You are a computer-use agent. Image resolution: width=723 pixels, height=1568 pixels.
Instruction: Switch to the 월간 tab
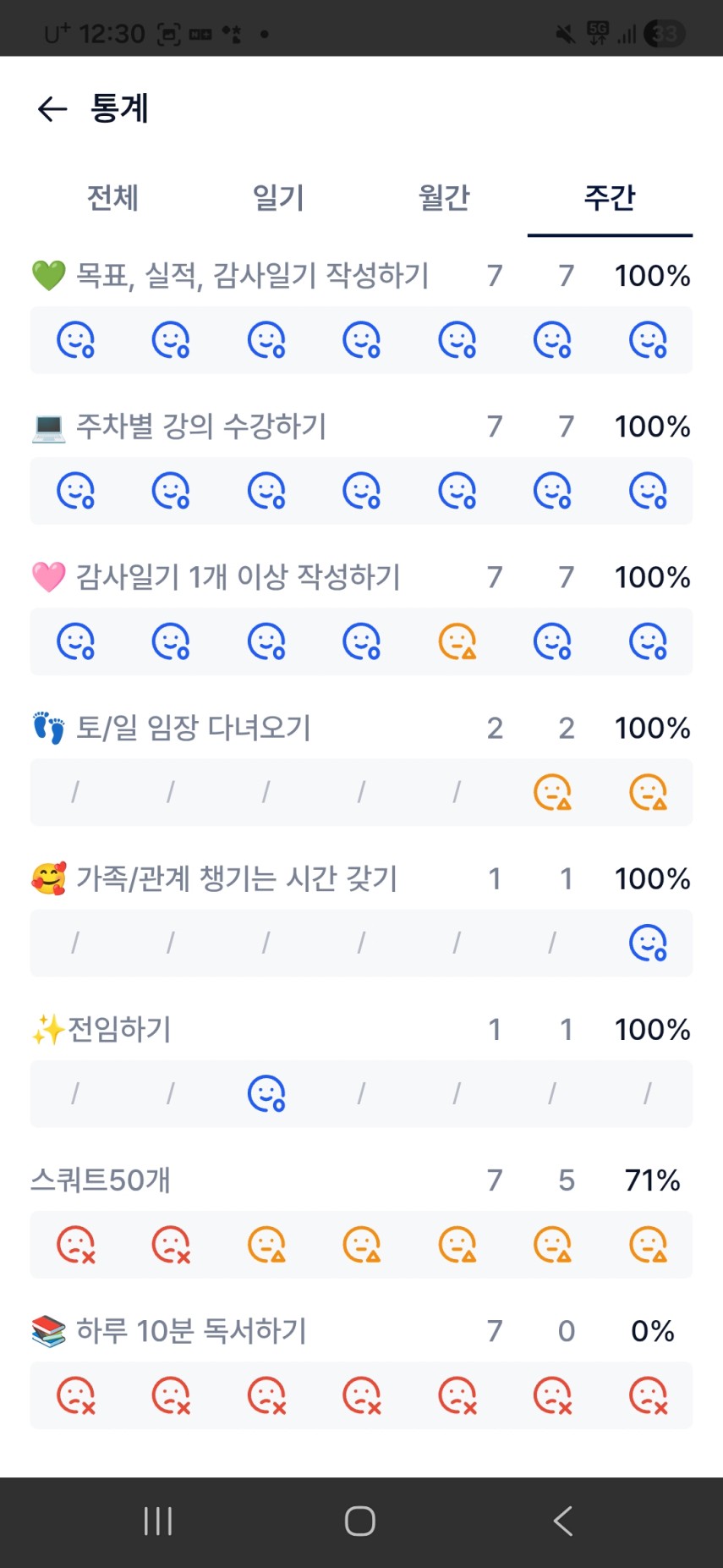(x=444, y=198)
